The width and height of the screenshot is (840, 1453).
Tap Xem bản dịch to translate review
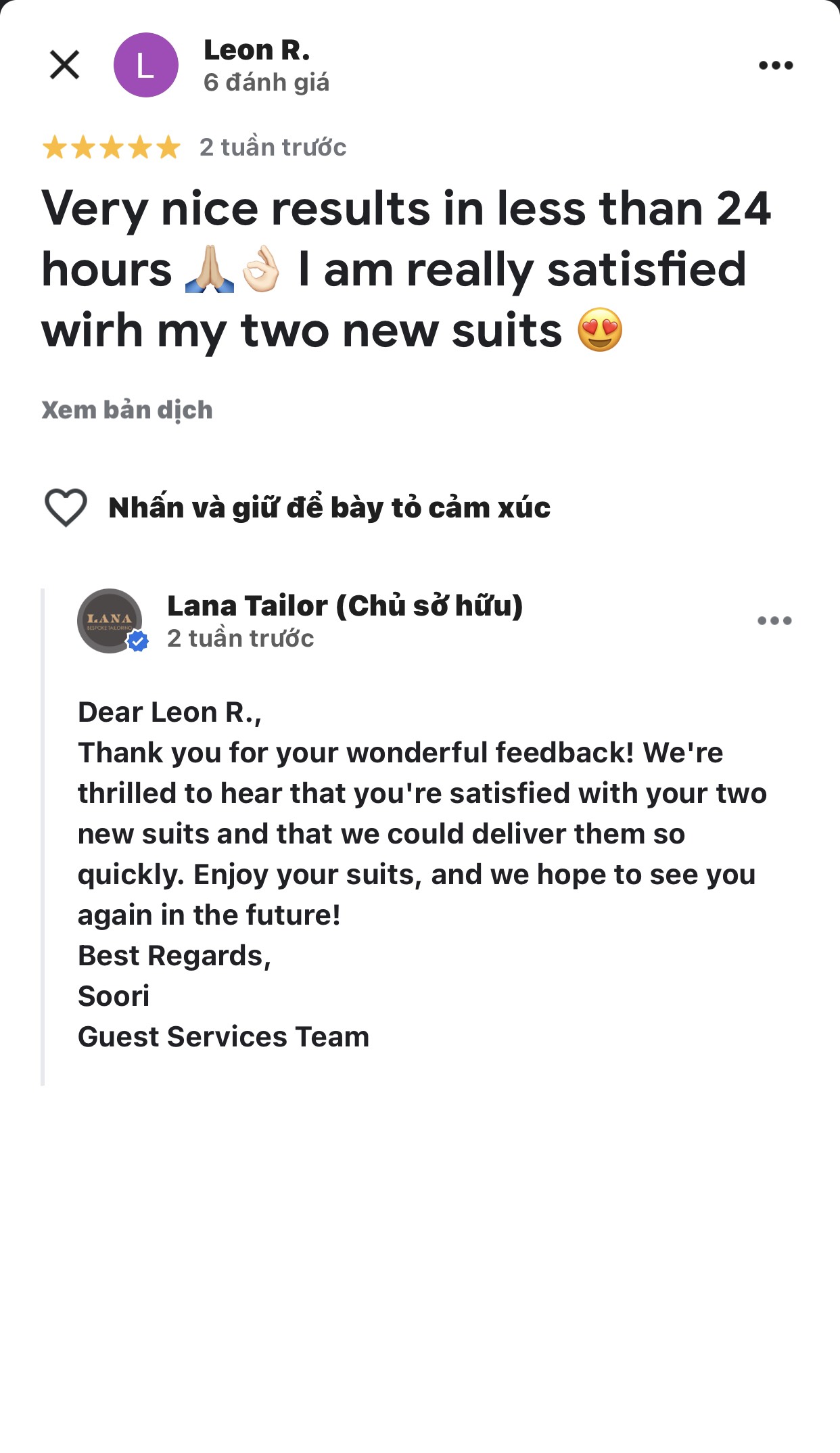[x=127, y=410]
